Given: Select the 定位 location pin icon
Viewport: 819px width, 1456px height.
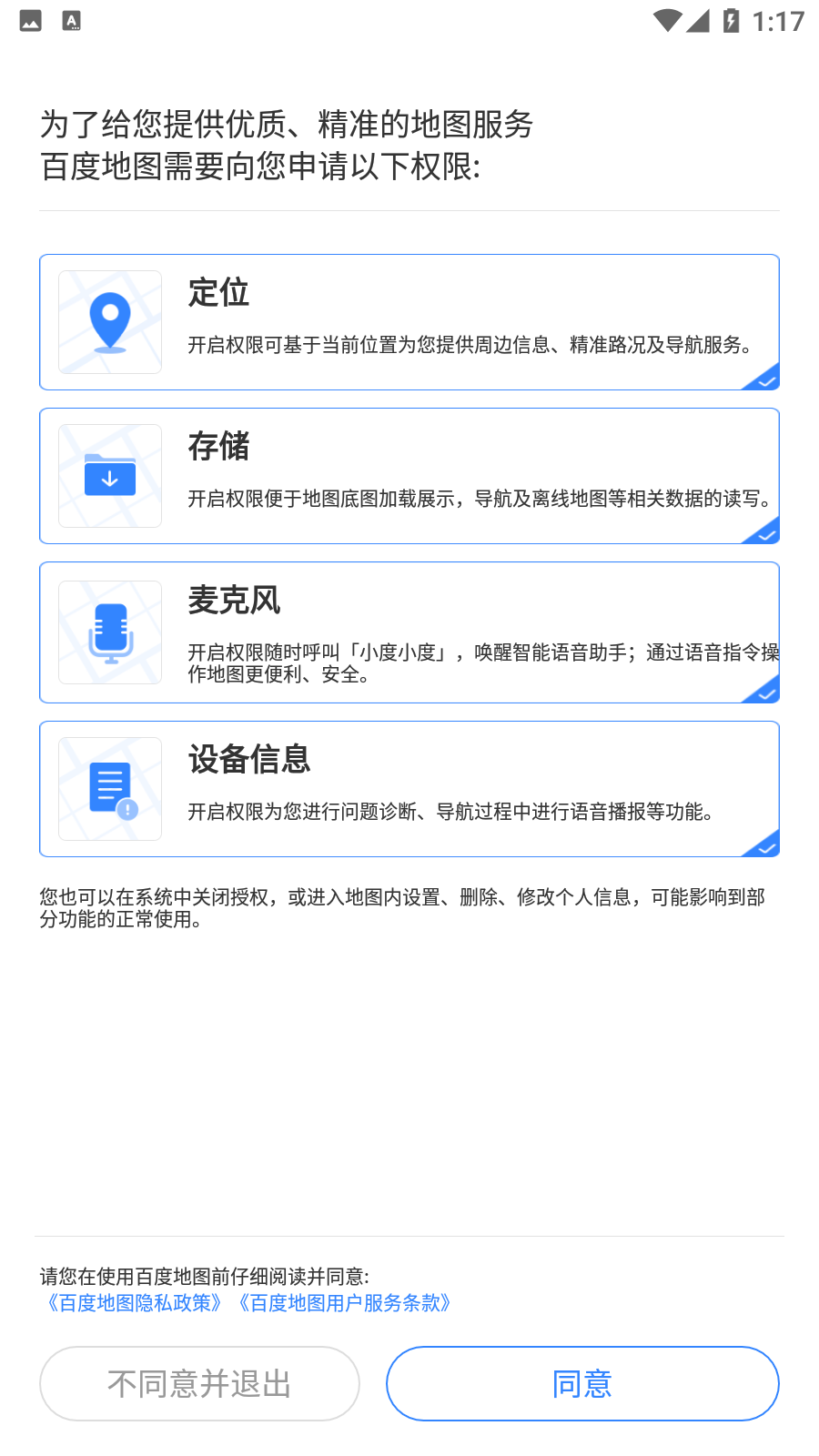Looking at the screenshot, I should (x=109, y=322).
